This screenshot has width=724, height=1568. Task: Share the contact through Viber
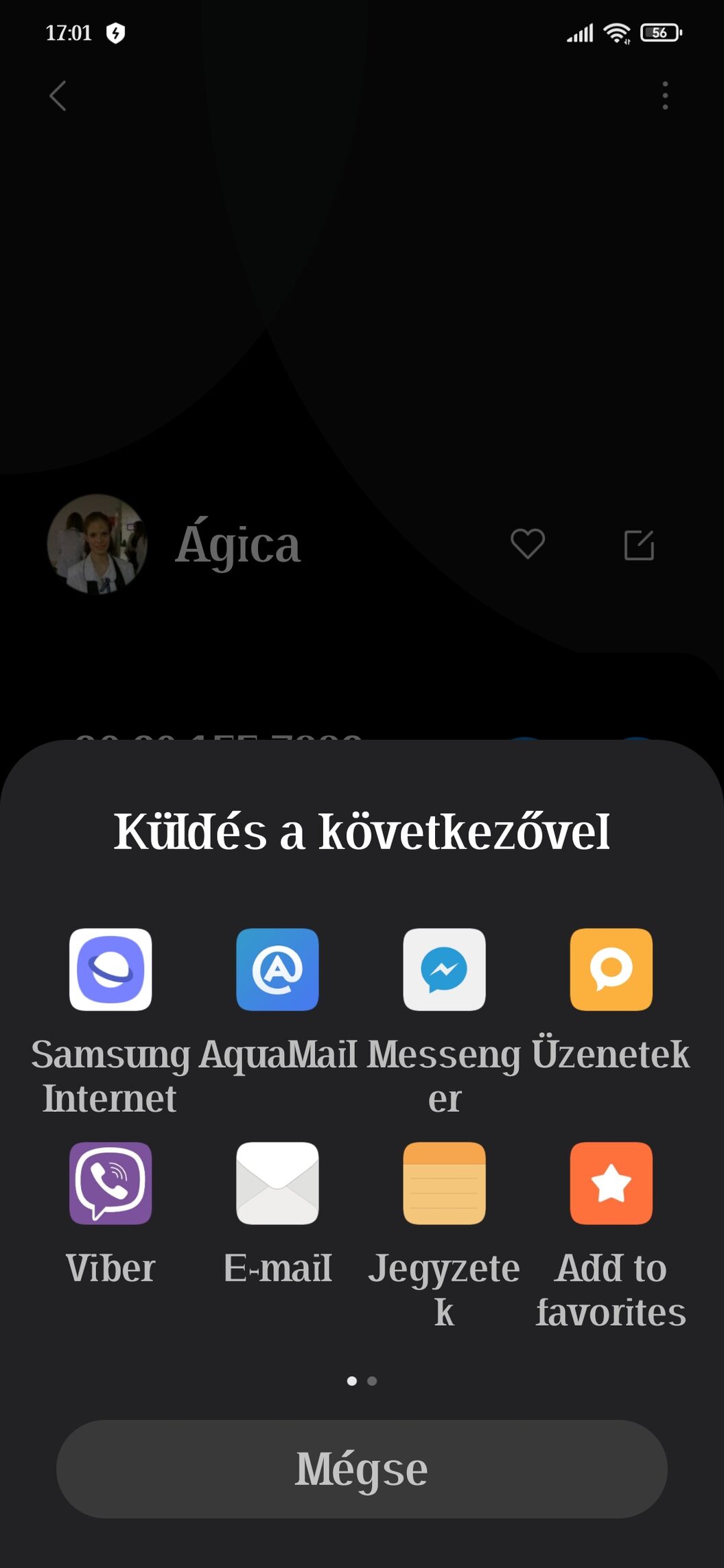[110, 1183]
